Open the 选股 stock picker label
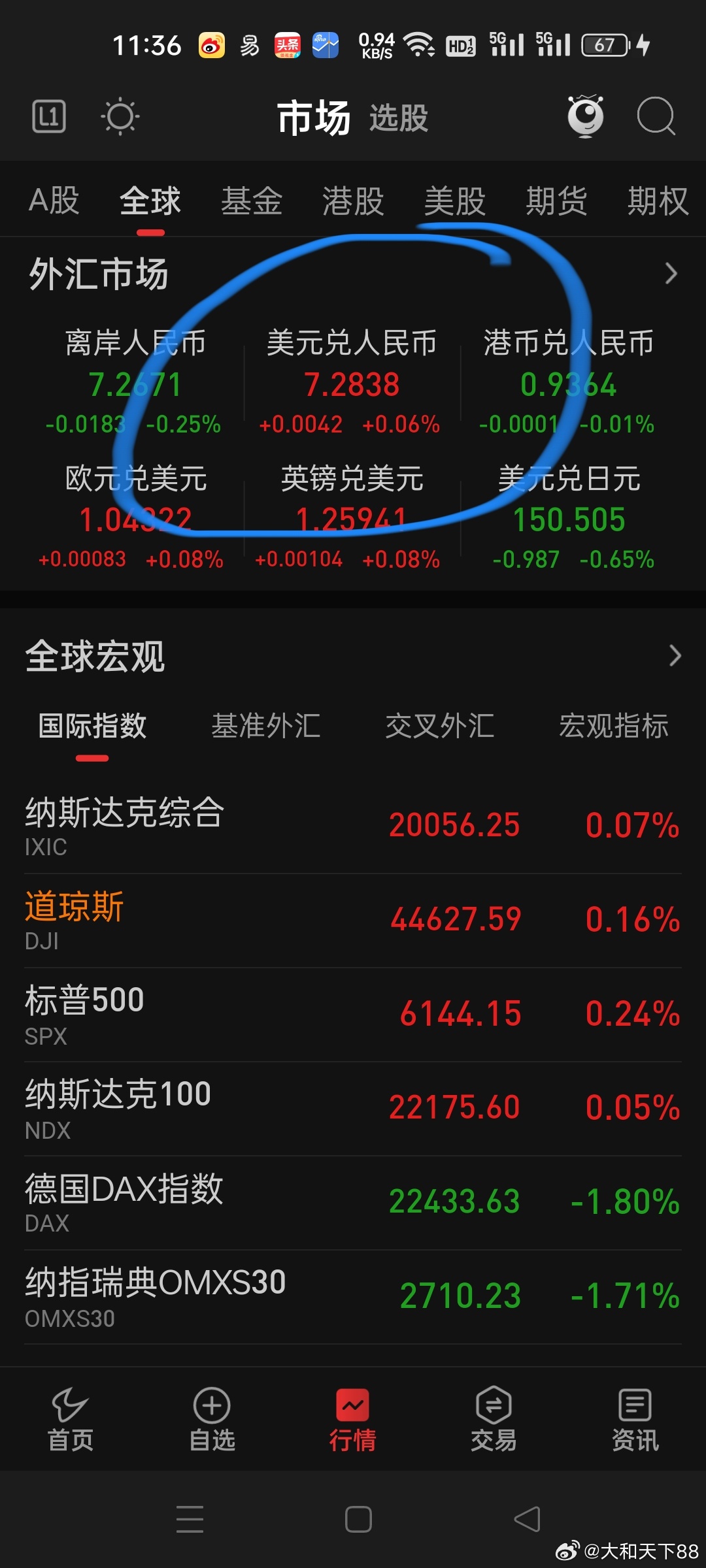 pyautogui.click(x=397, y=118)
